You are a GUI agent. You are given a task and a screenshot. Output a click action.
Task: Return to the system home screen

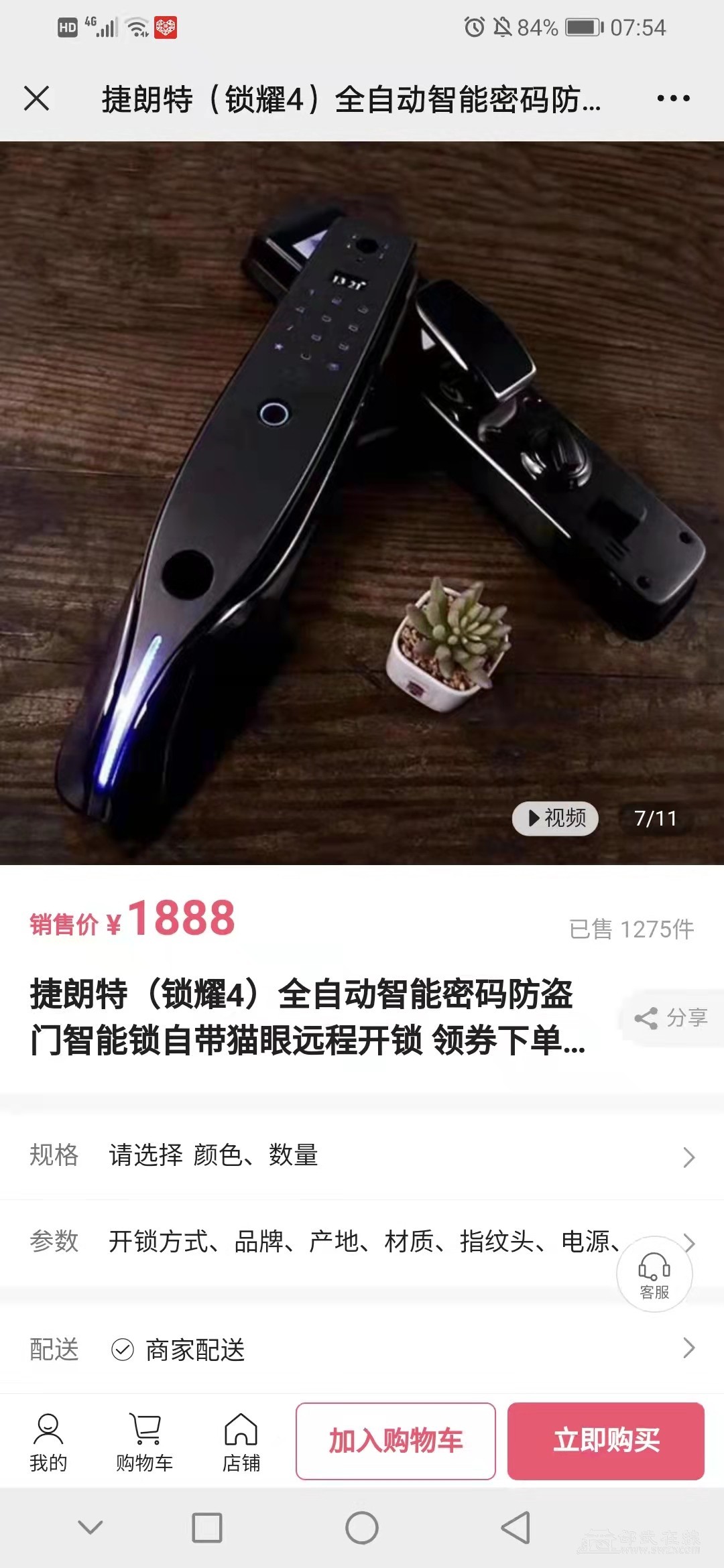point(362,1528)
